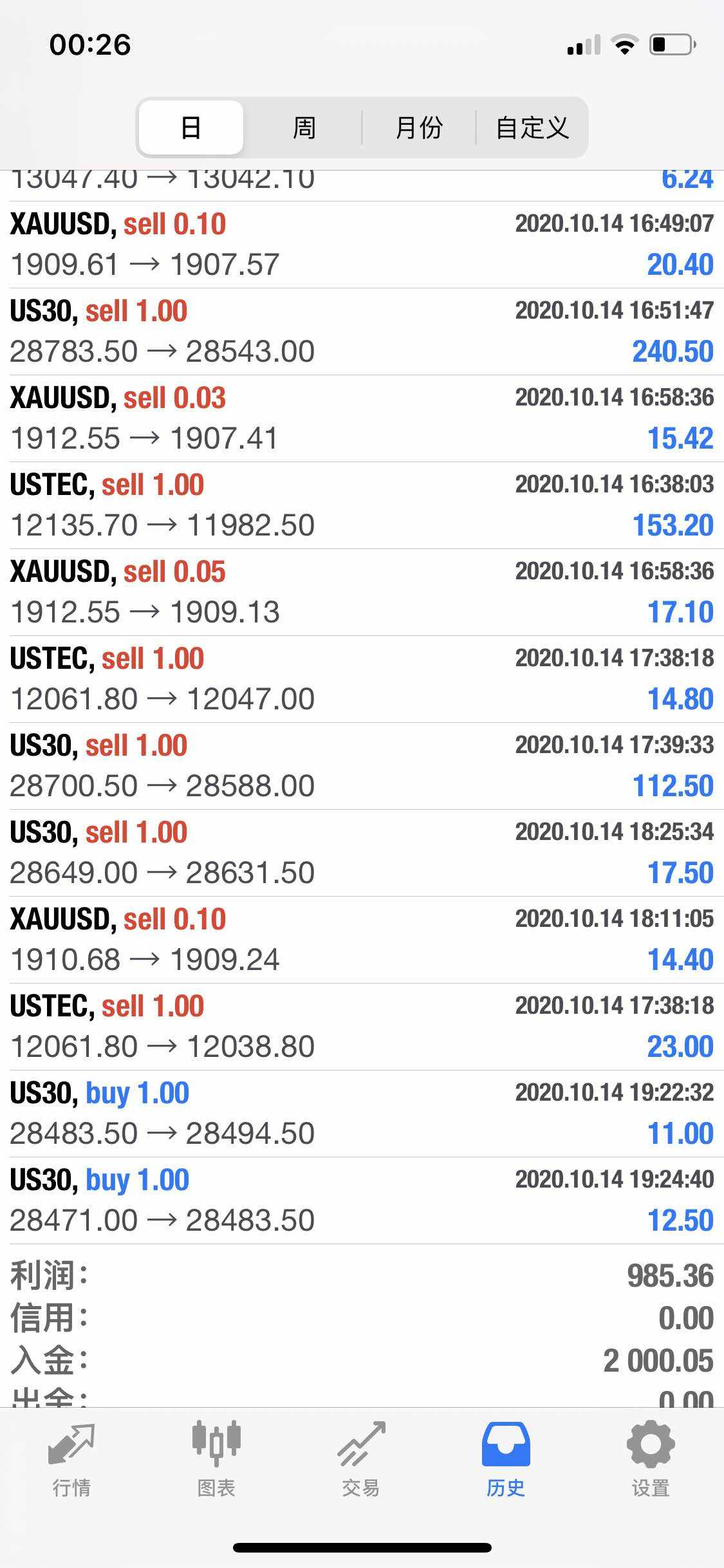
Task: Expand the US30 buy trade at 19:24:40
Action: coord(362,1200)
